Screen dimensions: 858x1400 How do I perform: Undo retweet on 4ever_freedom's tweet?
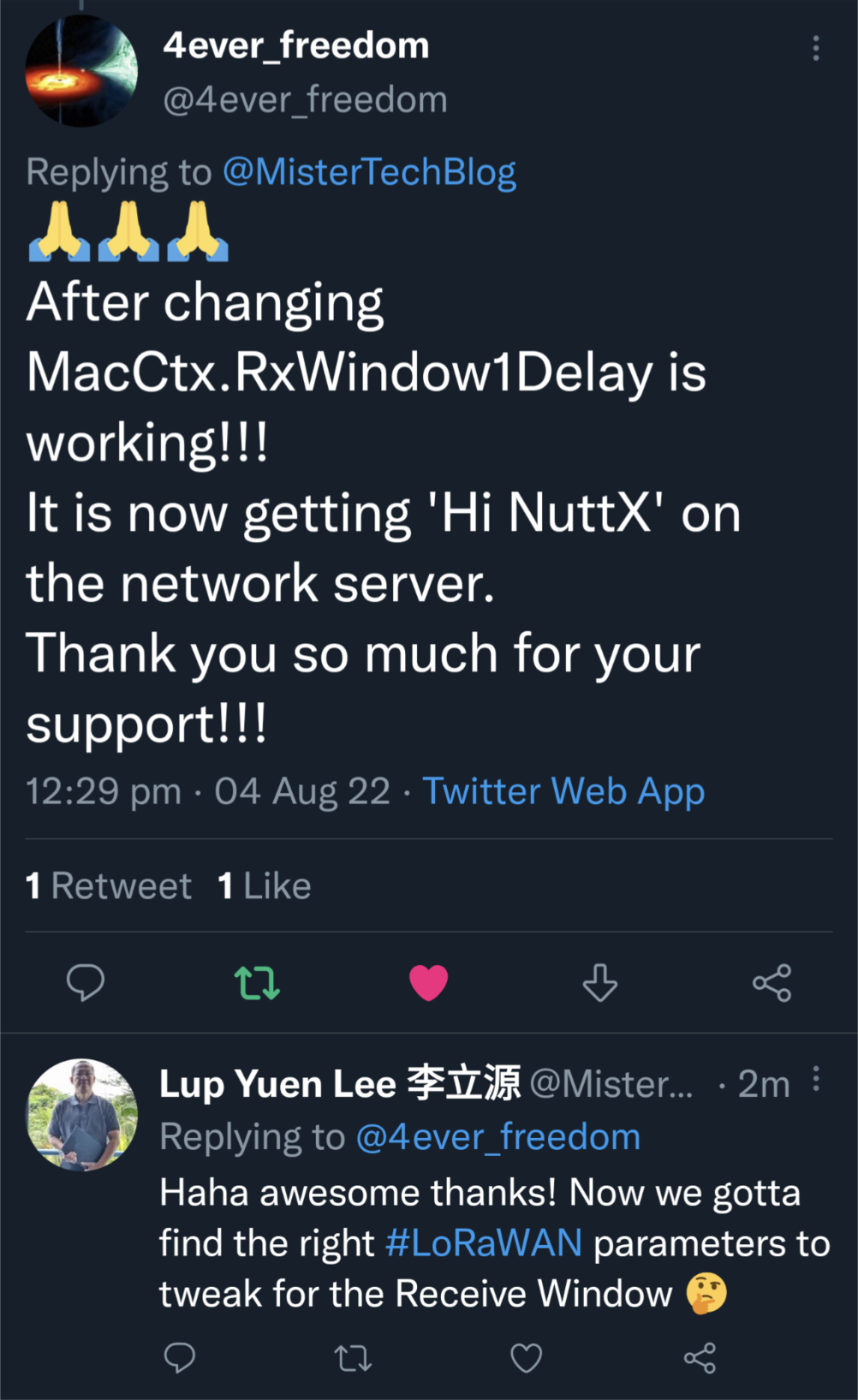[257, 982]
